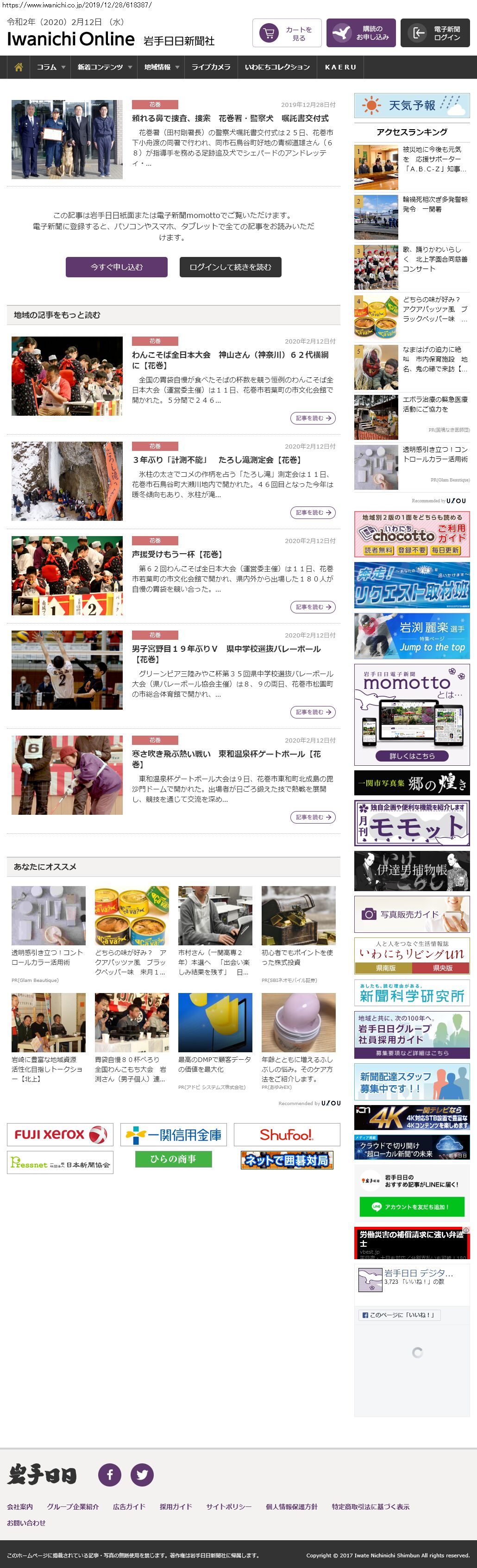Expand the 地域情報 dropdown menu
Image resolution: width=477 pixels, height=1568 pixels.
point(161,67)
